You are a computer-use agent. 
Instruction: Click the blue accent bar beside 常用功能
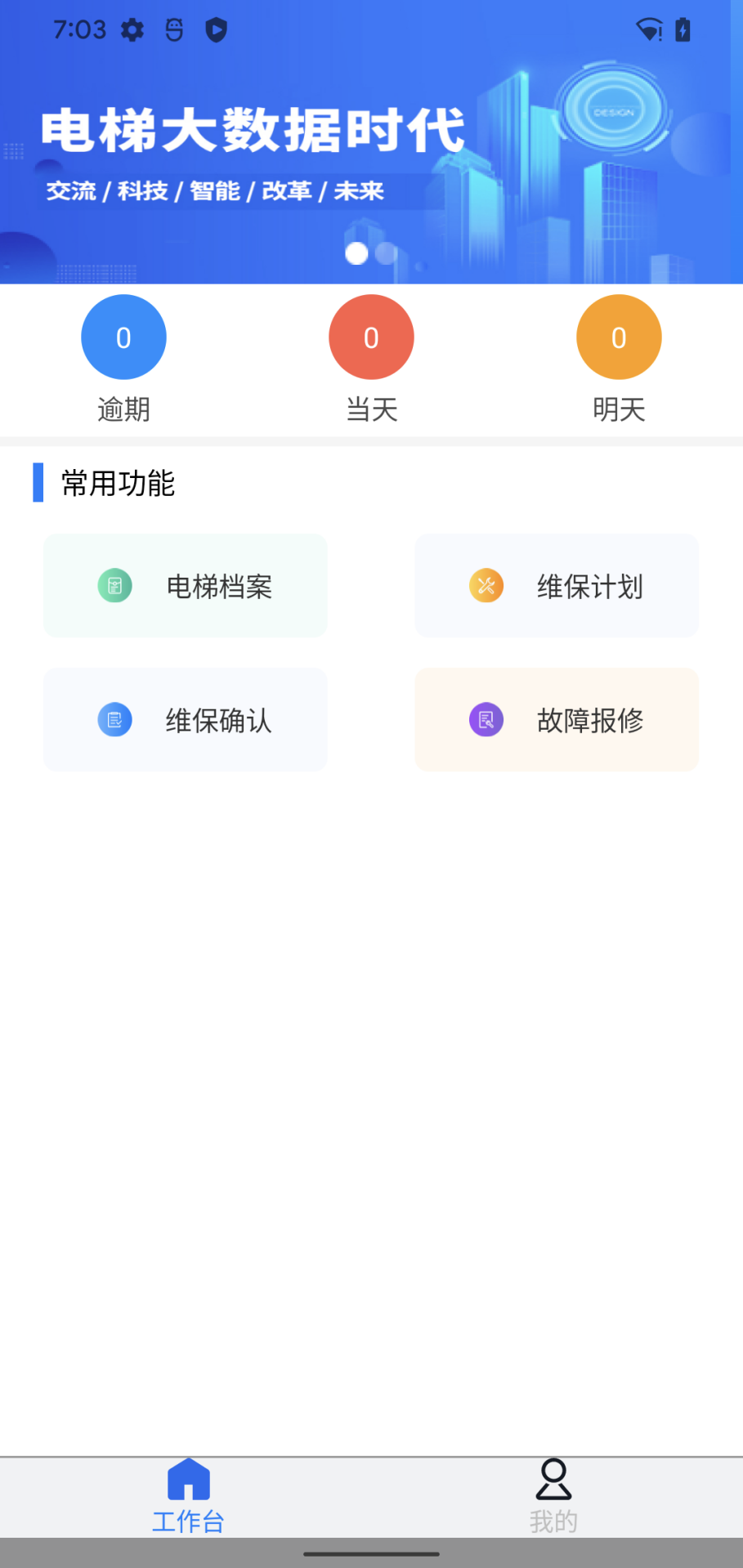(x=38, y=484)
